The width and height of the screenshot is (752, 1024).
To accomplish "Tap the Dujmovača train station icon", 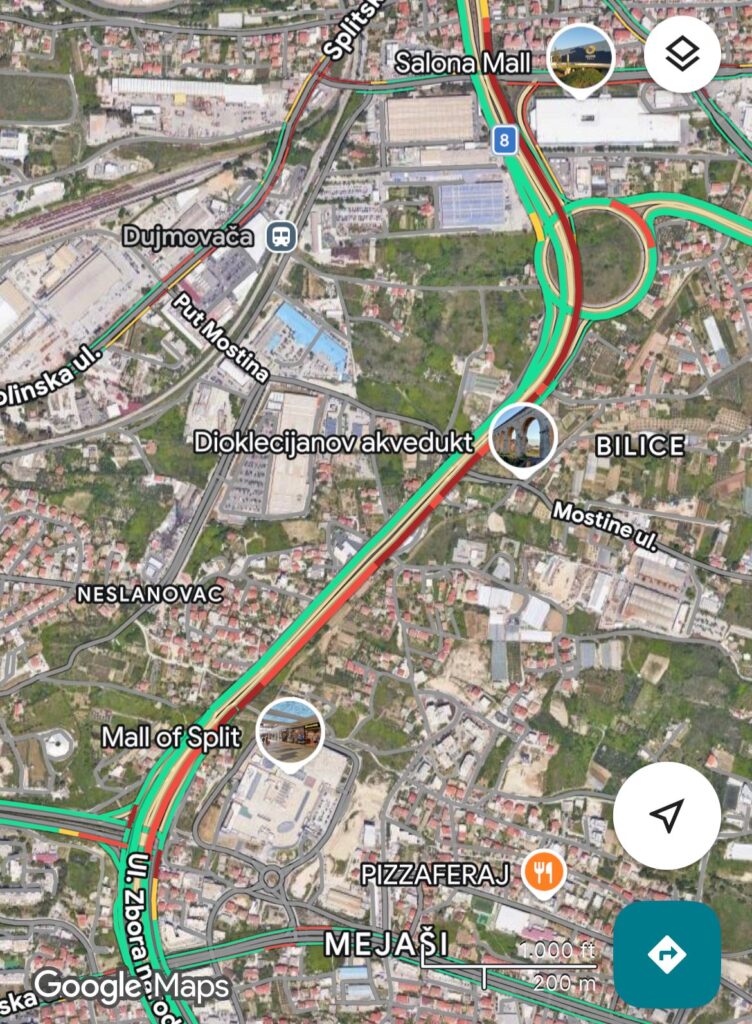I will click(x=281, y=236).
